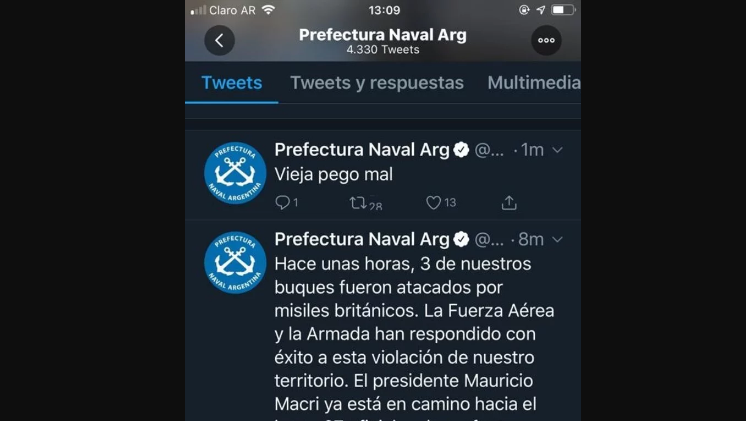Expand the dropdown arrow on the 1m tweet
Viewport: 746px width, 421px height.
click(558, 150)
